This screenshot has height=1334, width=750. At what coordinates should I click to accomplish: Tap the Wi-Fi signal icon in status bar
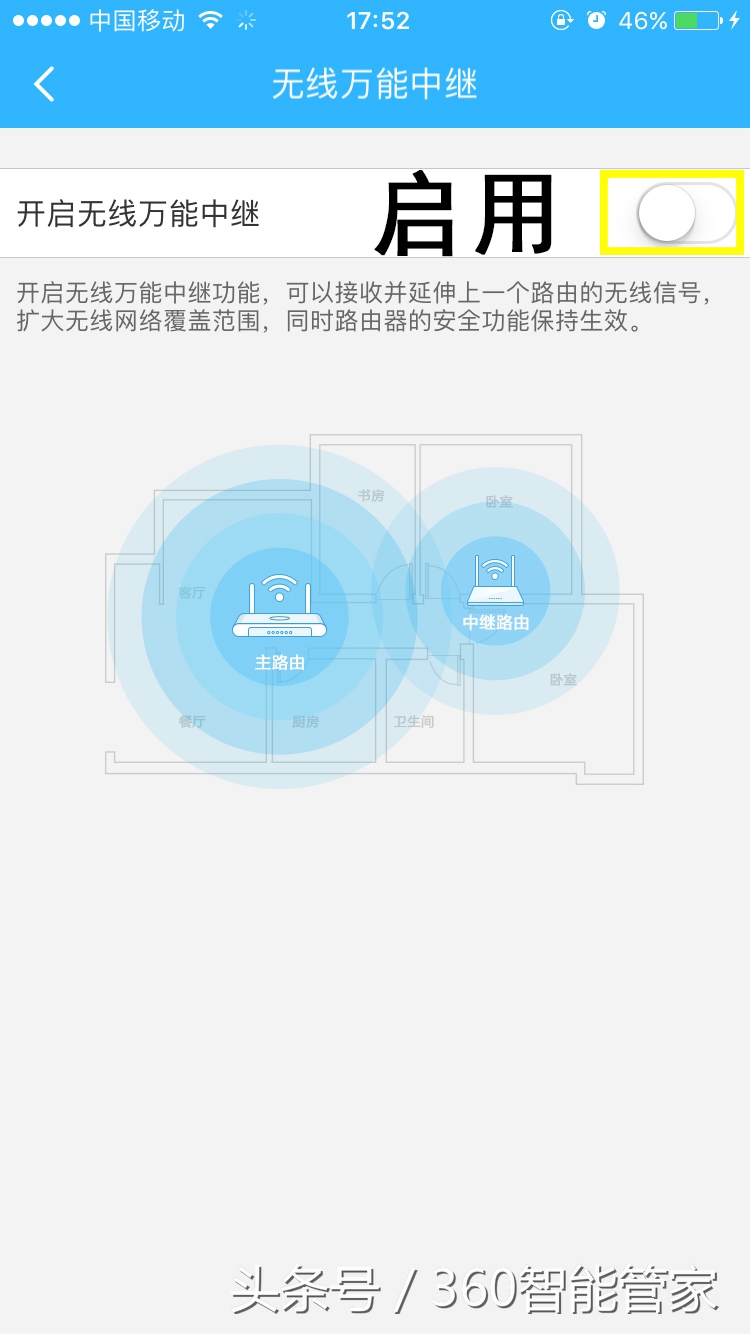212,18
